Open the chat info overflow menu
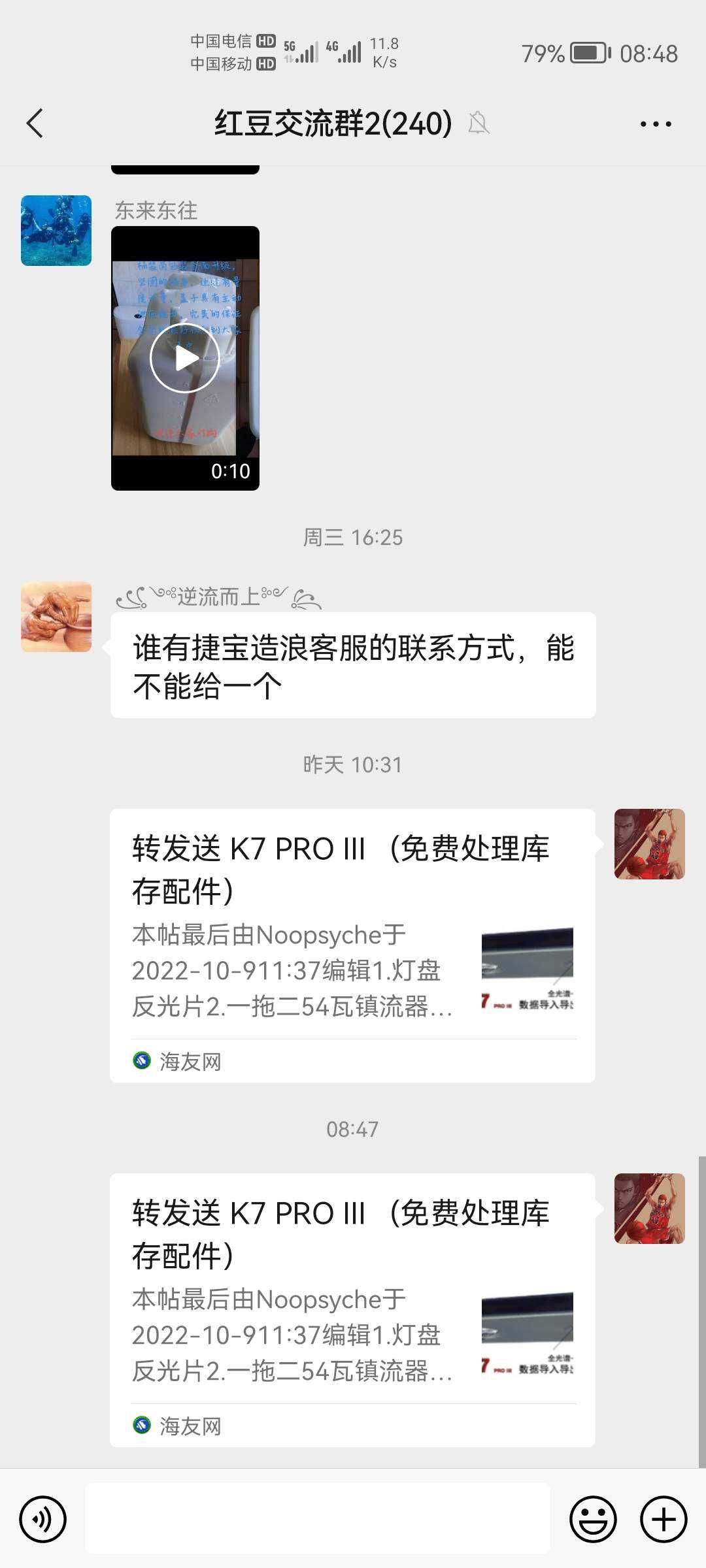Screen dimensions: 706x1568 (655, 123)
